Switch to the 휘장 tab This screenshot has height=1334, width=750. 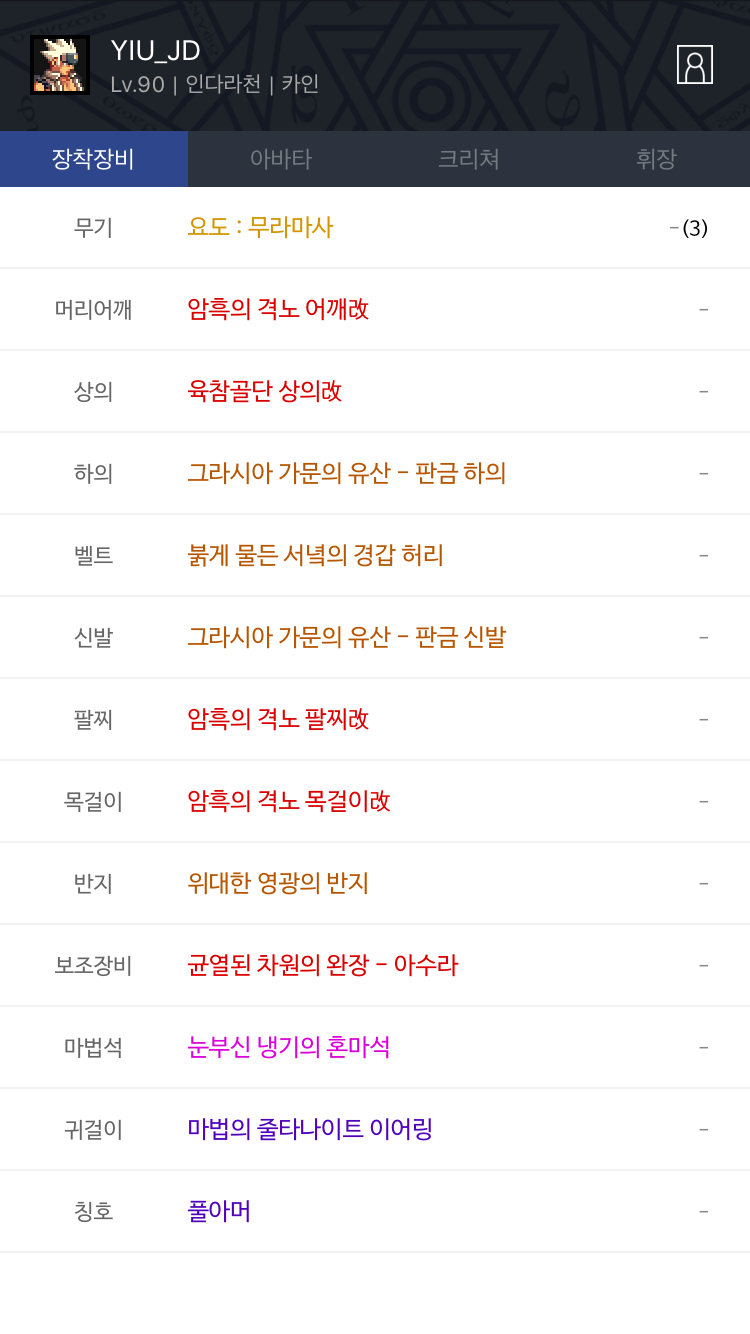click(x=656, y=159)
